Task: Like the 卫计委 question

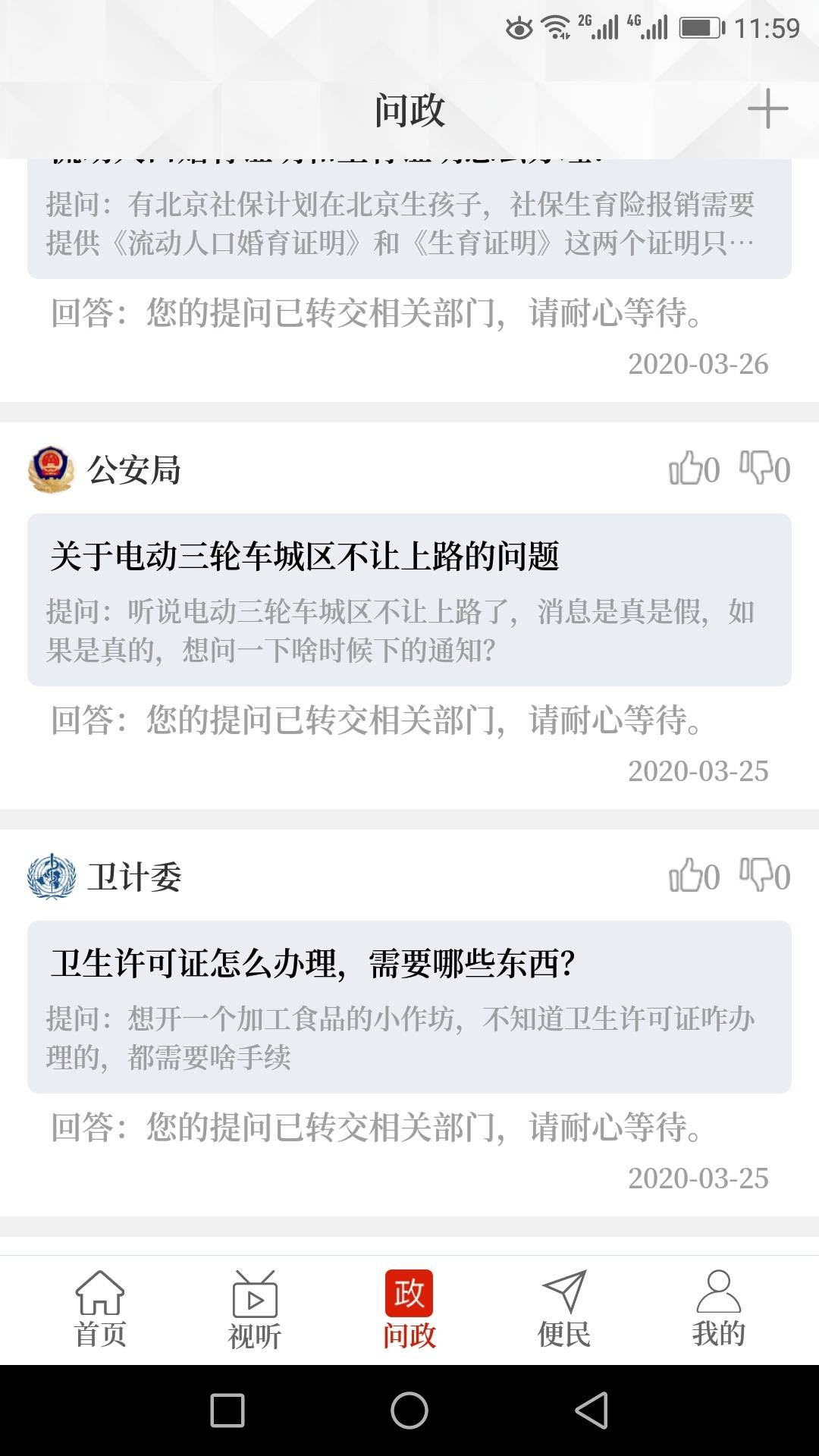Action: [x=694, y=876]
